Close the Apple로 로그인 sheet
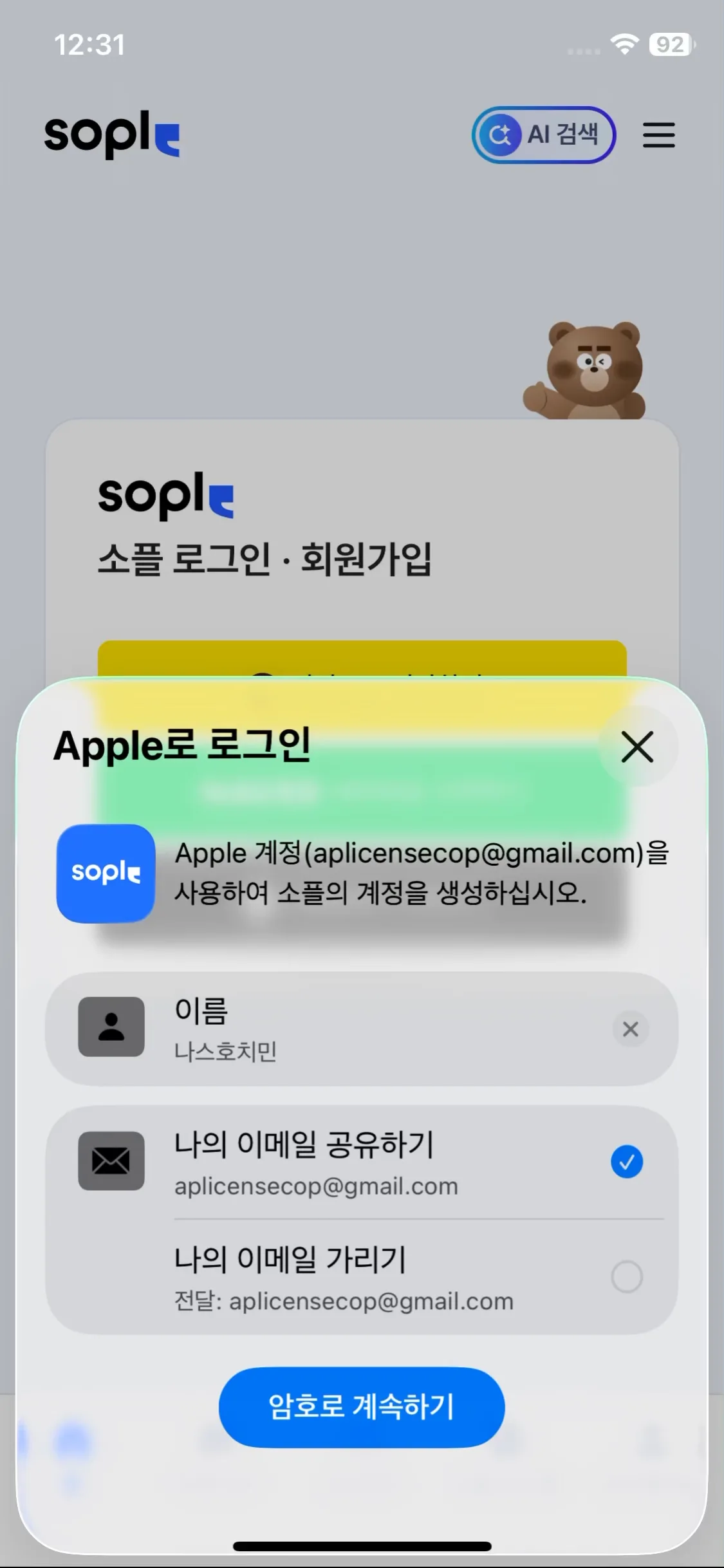 [637, 747]
